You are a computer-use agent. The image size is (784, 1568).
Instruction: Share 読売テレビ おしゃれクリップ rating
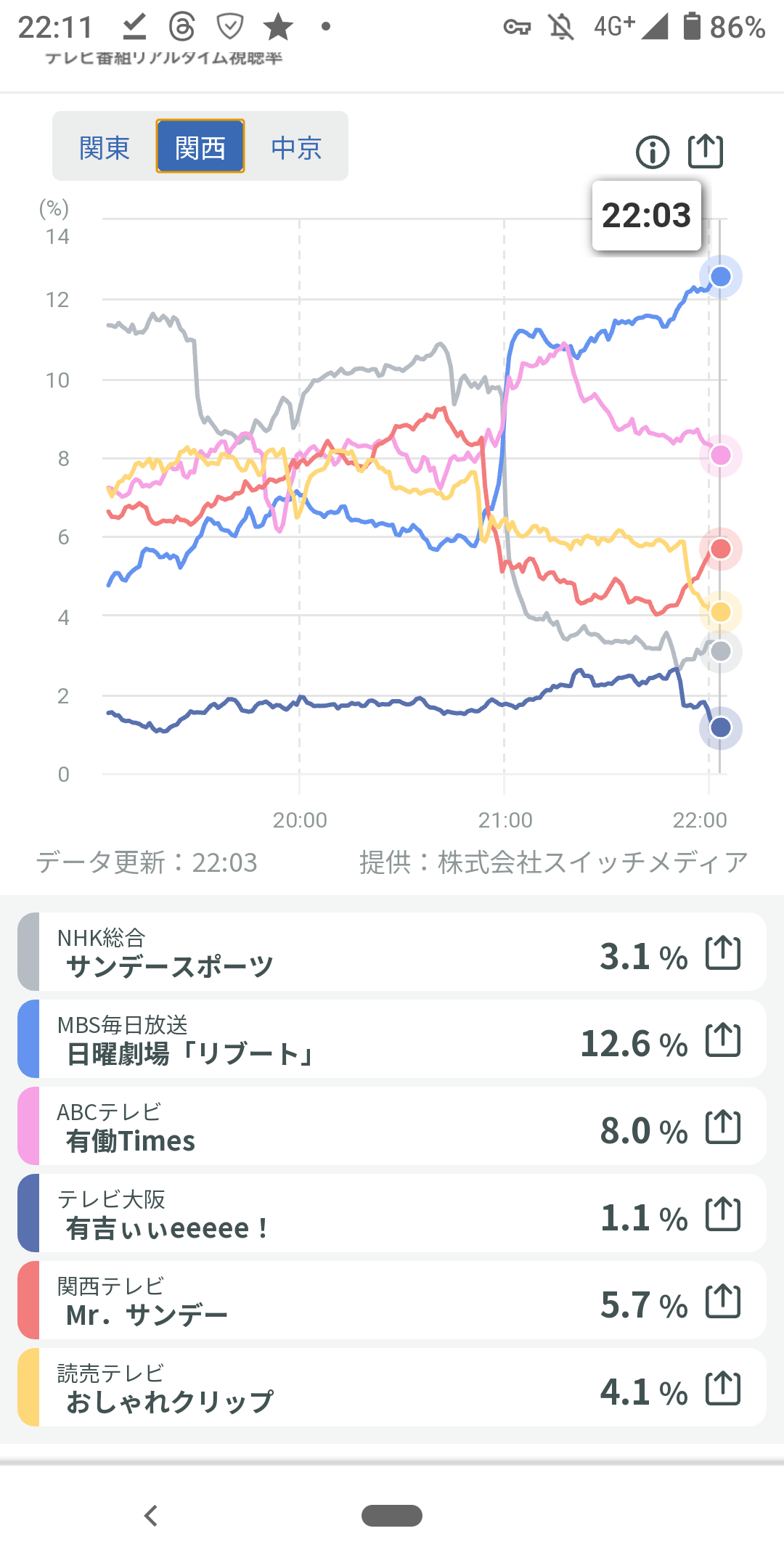pos(723,1389)
